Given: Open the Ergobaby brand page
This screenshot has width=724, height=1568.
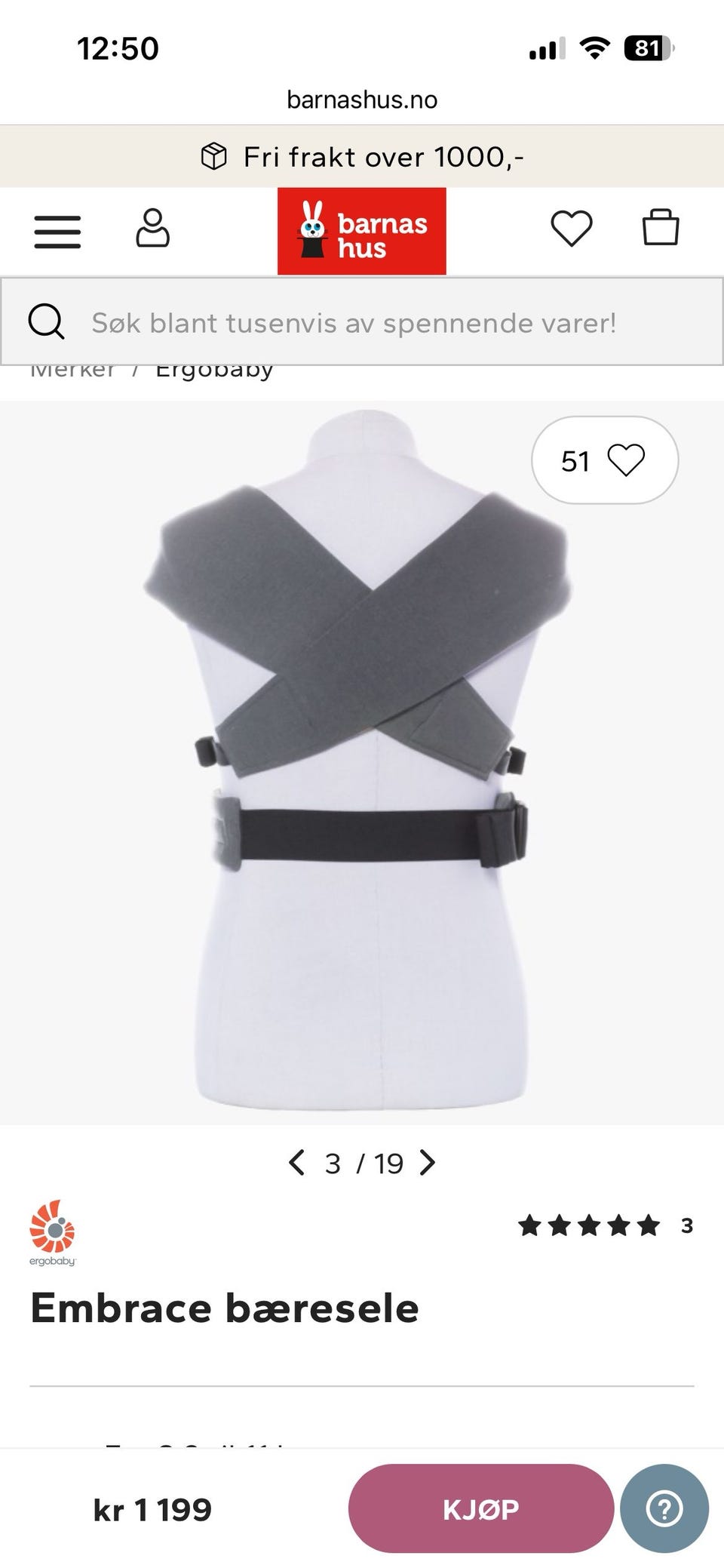Looking at the screenshot, I should pos(53,1233).
